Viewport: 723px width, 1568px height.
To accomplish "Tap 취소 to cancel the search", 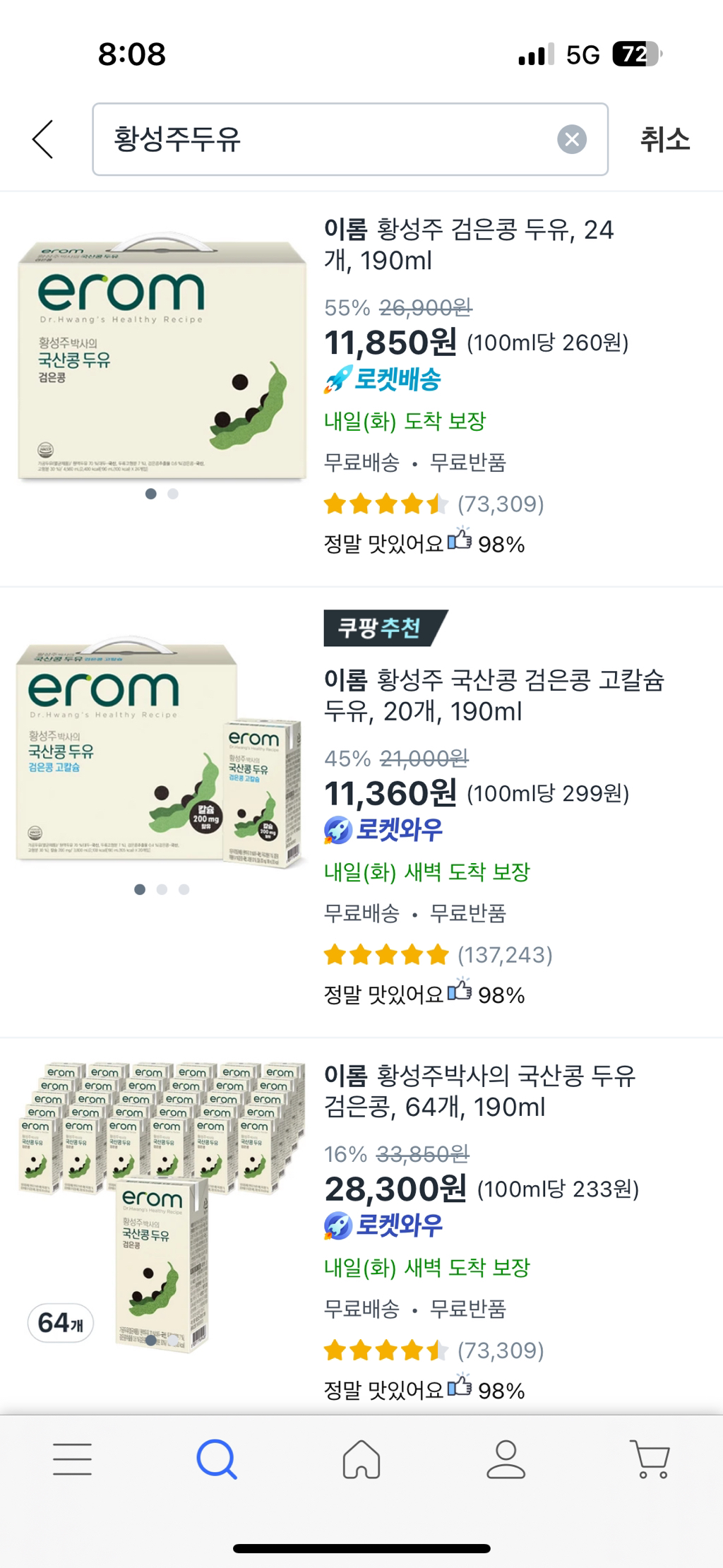I will click(666, 140).
